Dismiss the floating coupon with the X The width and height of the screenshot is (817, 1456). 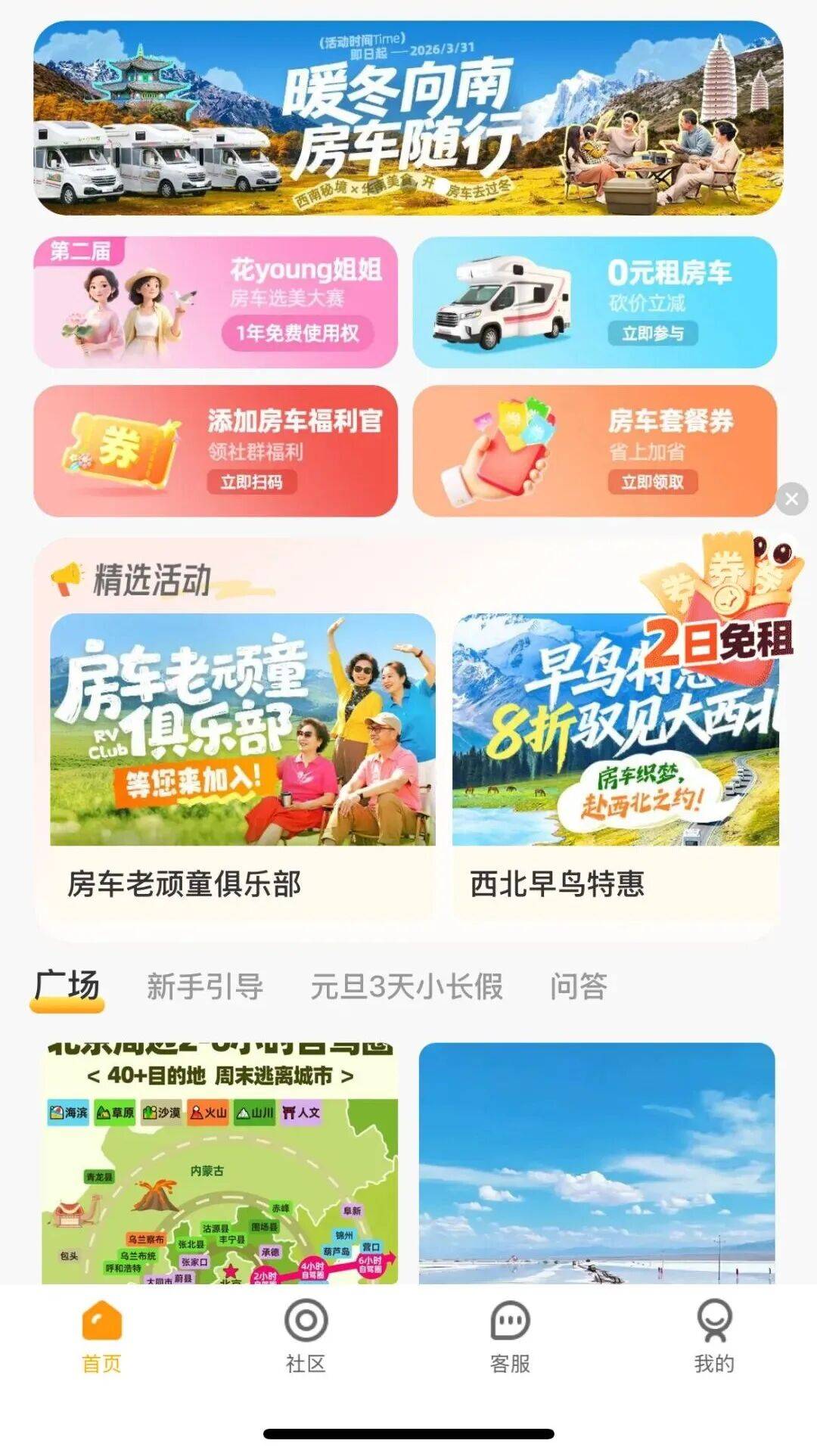coord(791,498)
